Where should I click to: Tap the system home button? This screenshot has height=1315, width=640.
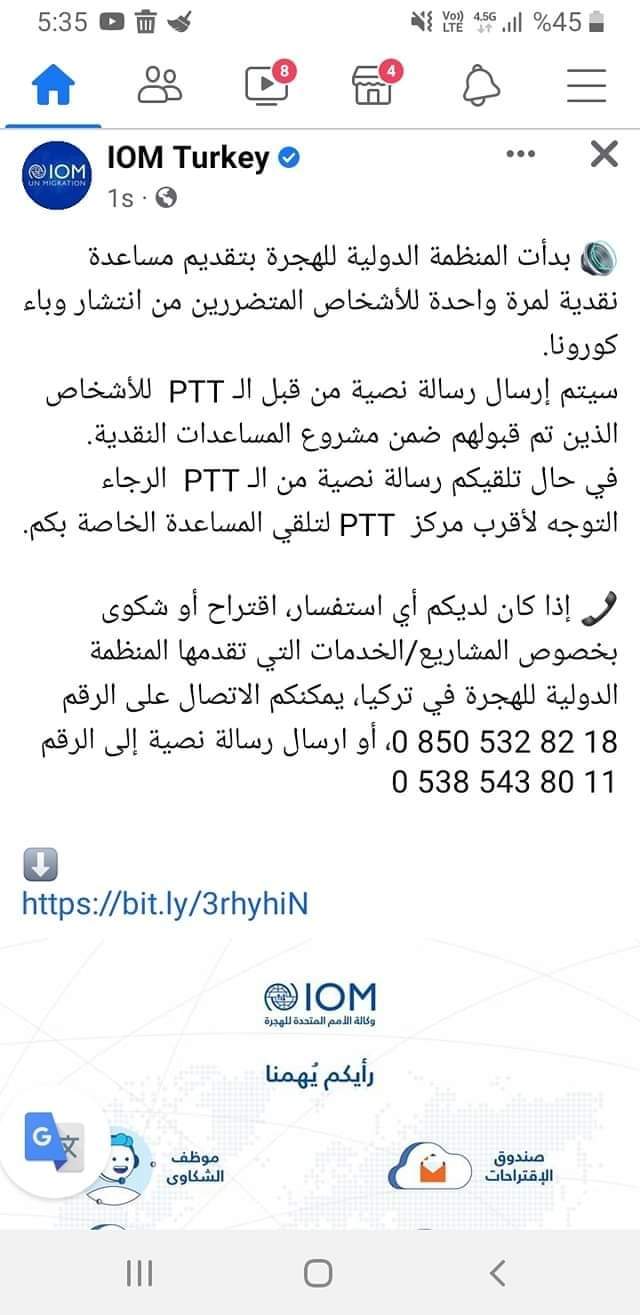point(318,1272)
